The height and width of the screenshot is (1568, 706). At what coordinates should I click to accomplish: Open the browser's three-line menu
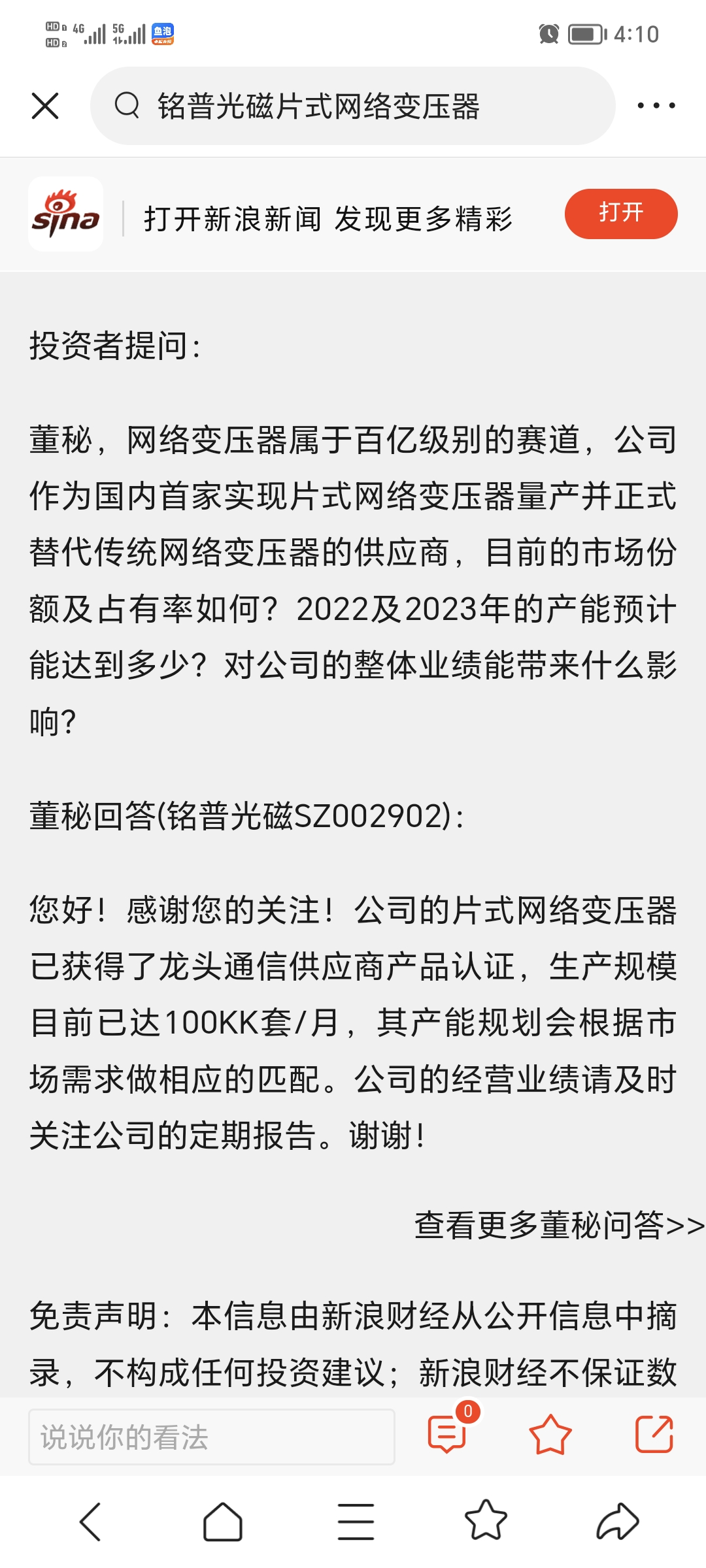click(x=356, y=1522)
